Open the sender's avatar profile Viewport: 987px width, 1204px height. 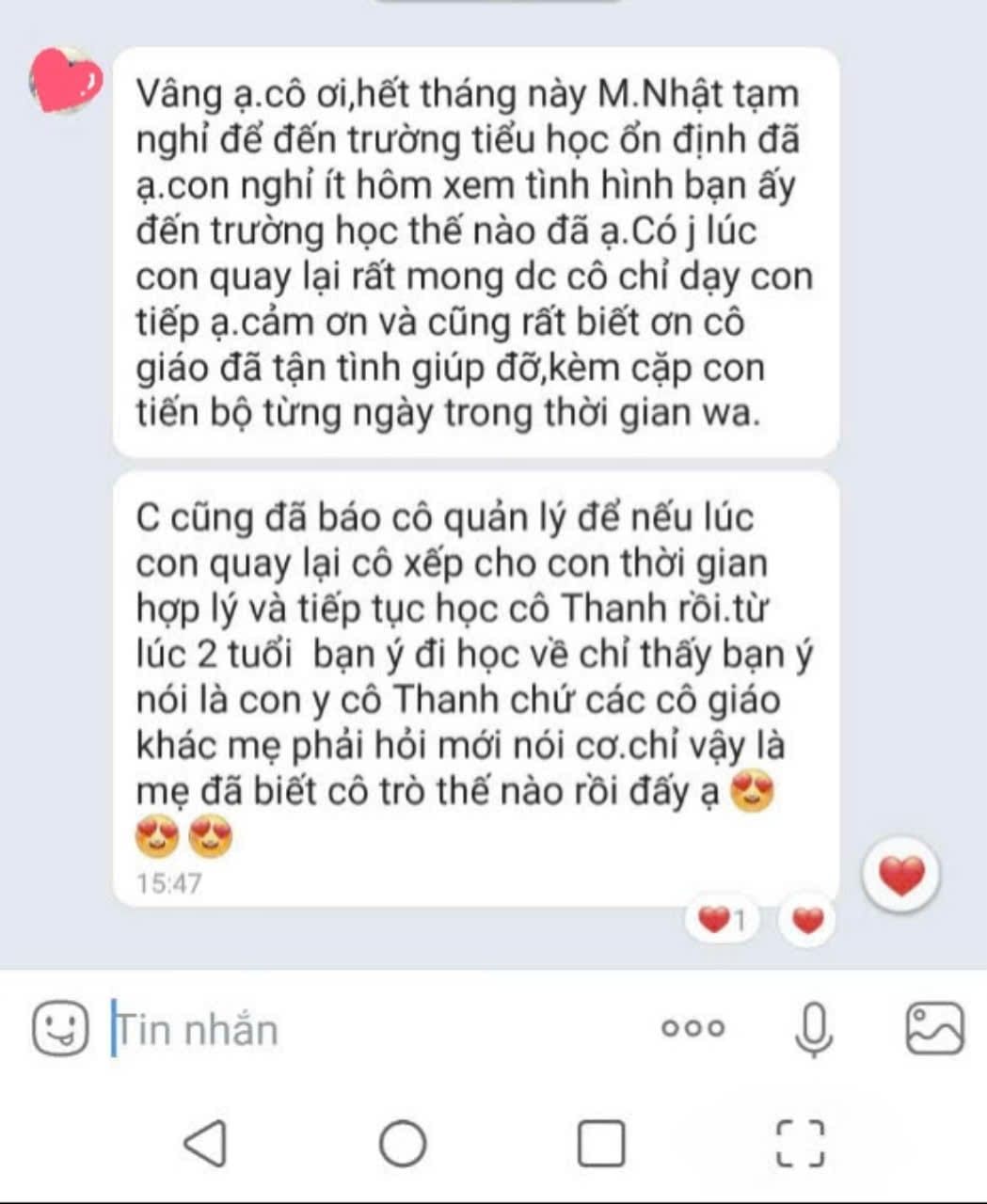coord(64,81)
